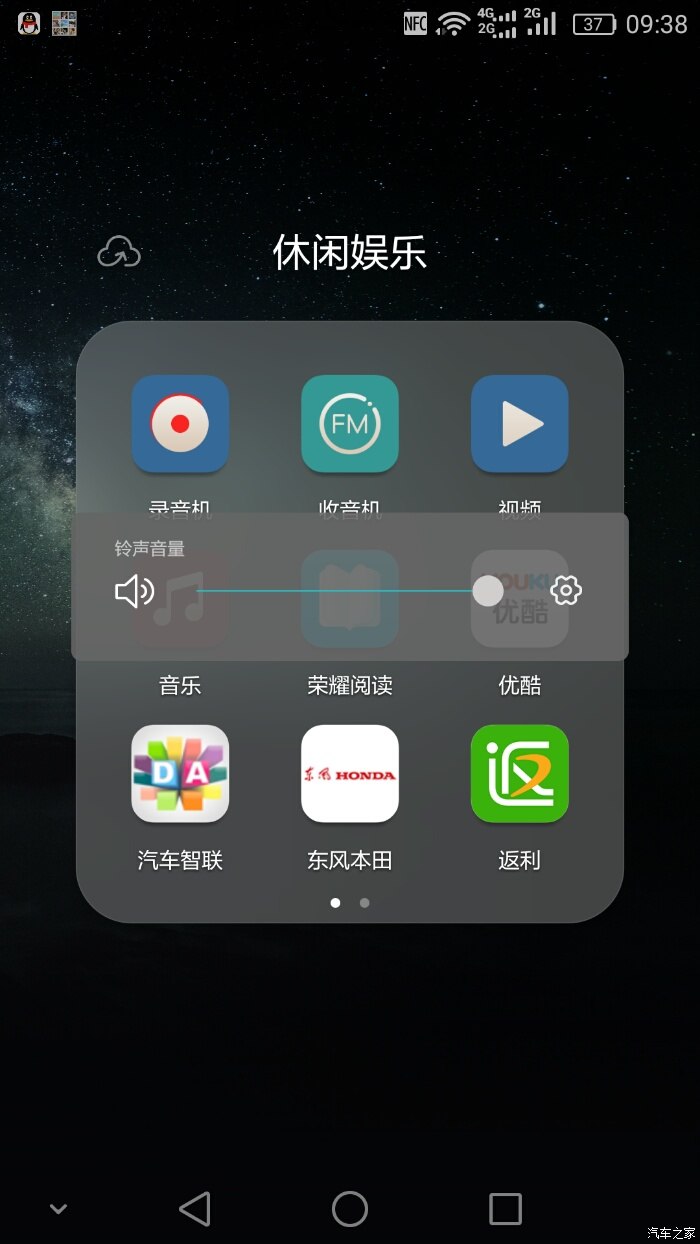Rename the folder 休闲娱乐 title
The image size is (700, 1244).
coord(350,253)
